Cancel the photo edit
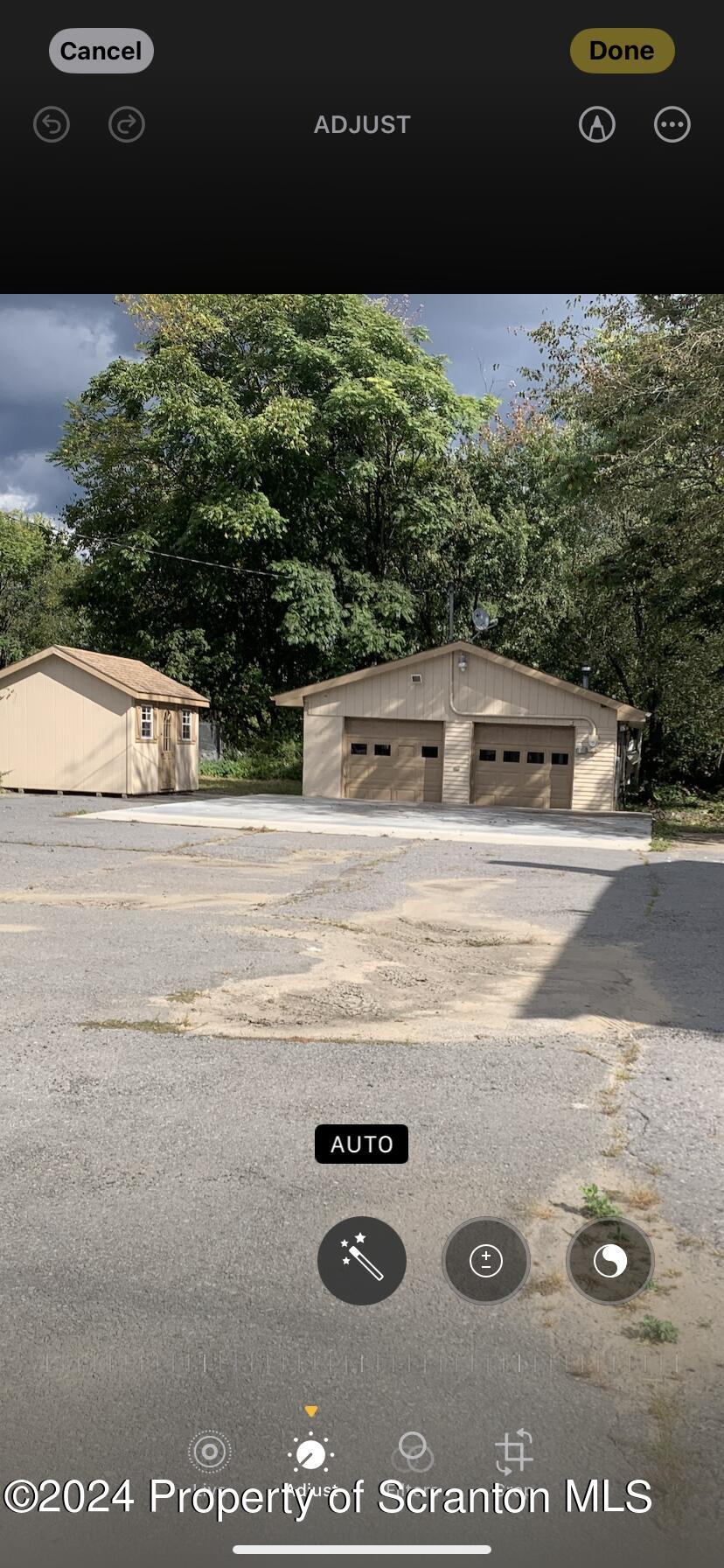 [101, 51]
